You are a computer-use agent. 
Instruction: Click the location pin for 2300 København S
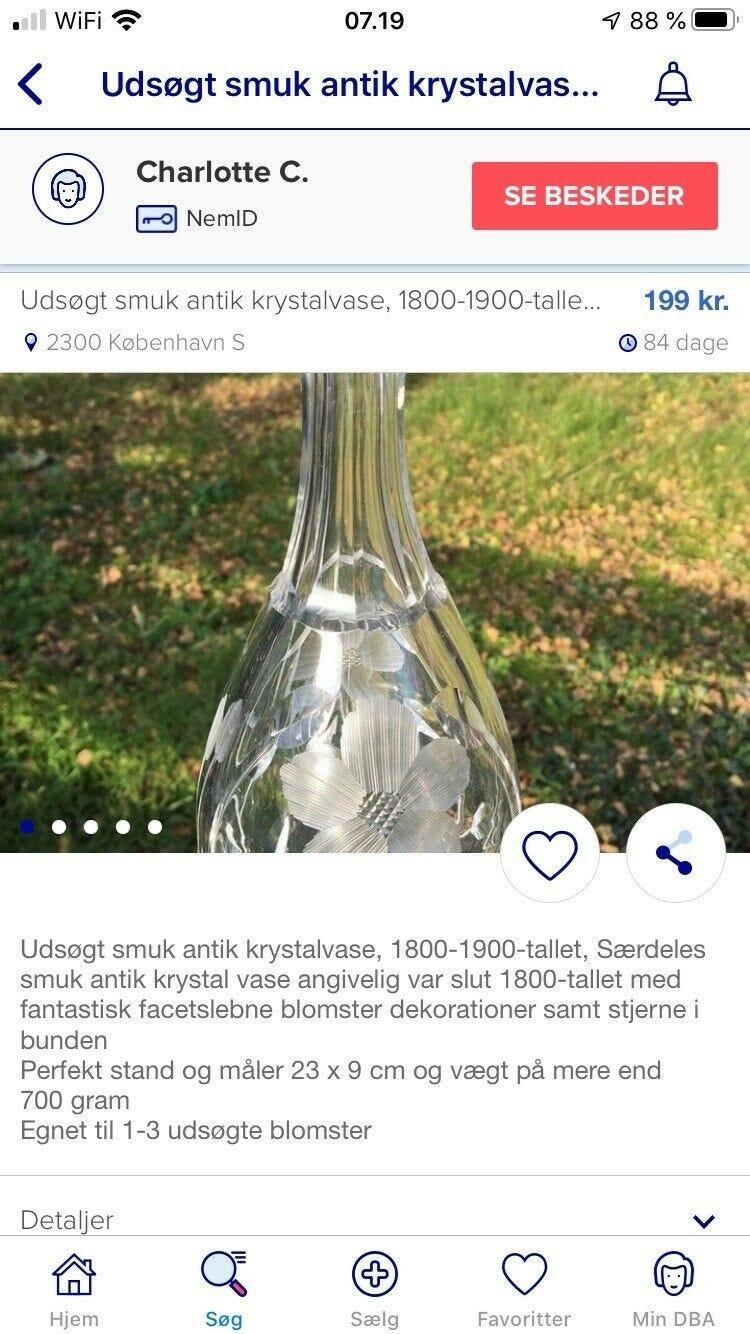pos(29,343)
